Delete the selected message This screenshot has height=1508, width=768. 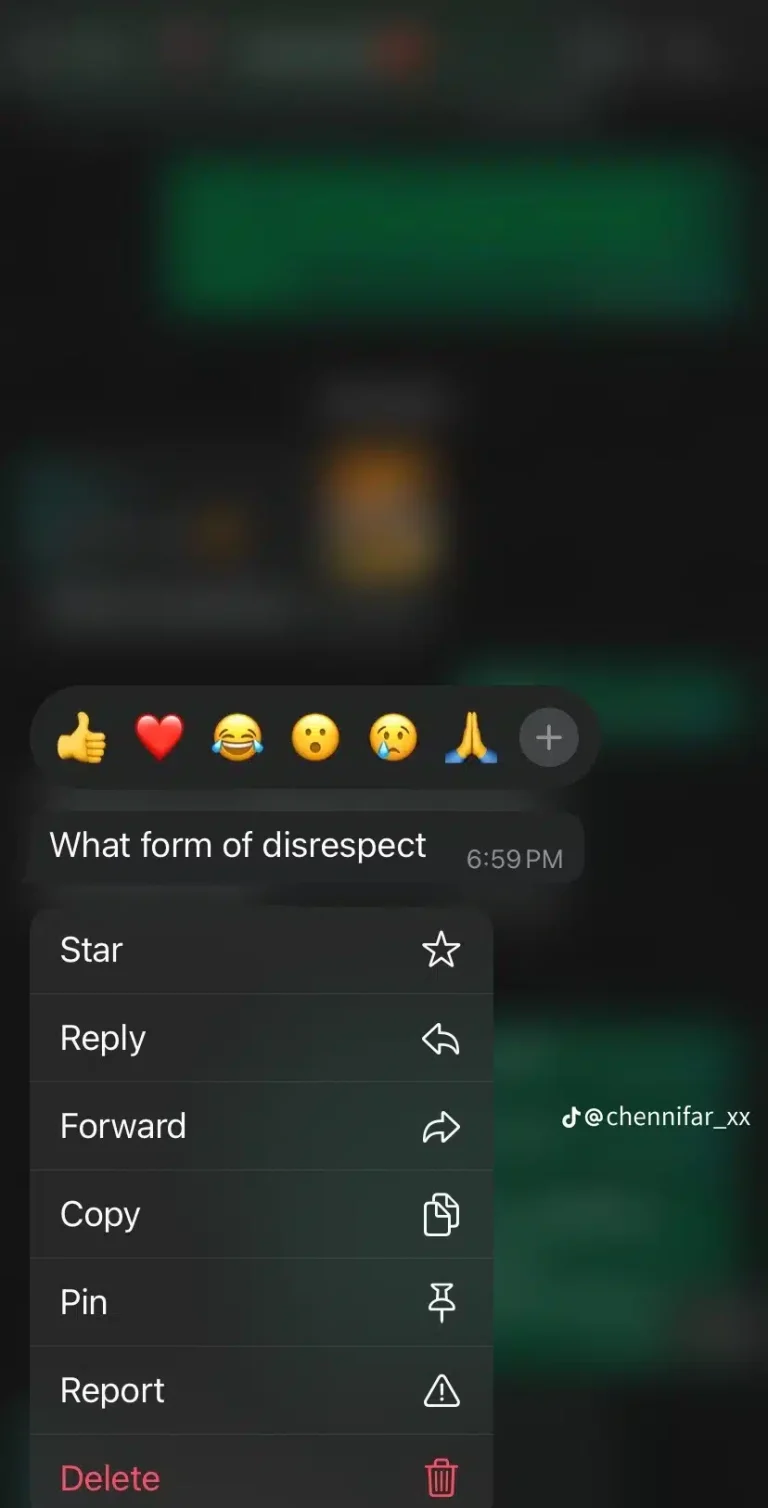click(260, 1476)
